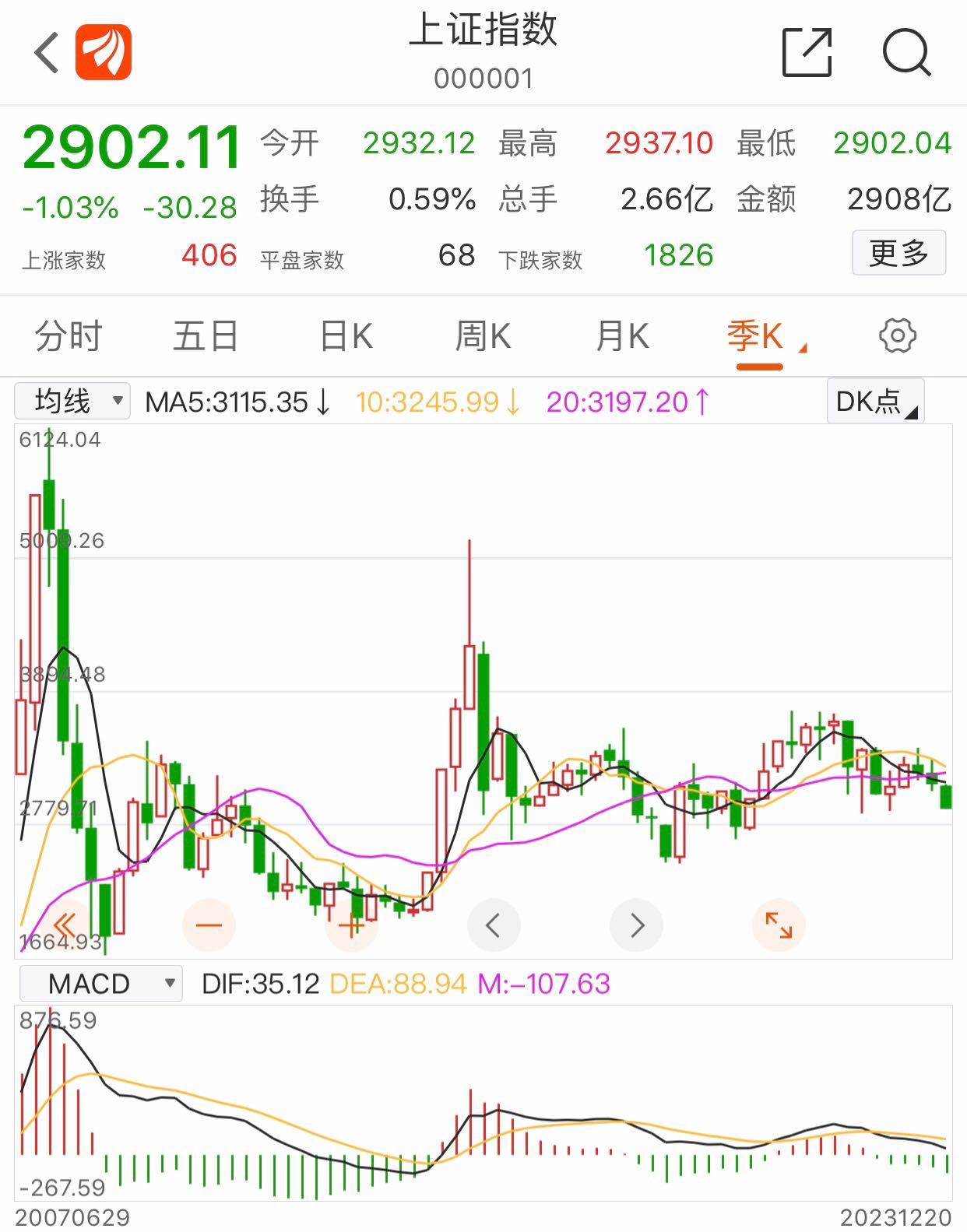Go back using the top-left arrow
This screenshot has width=967, height=1232.
pos(47,53)
